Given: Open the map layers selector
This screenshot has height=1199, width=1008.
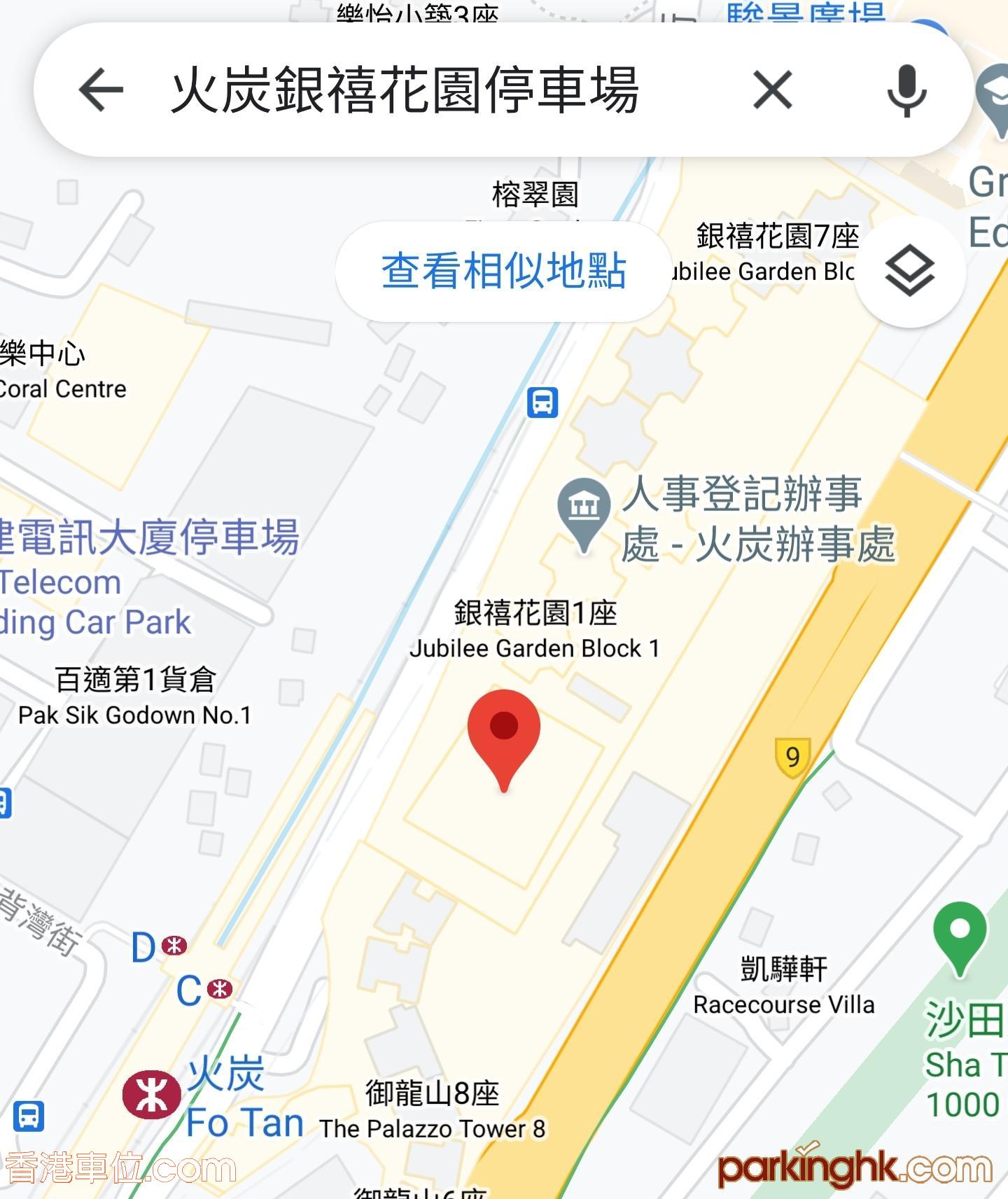Looking at the screenshot, I should coord(909,272).
